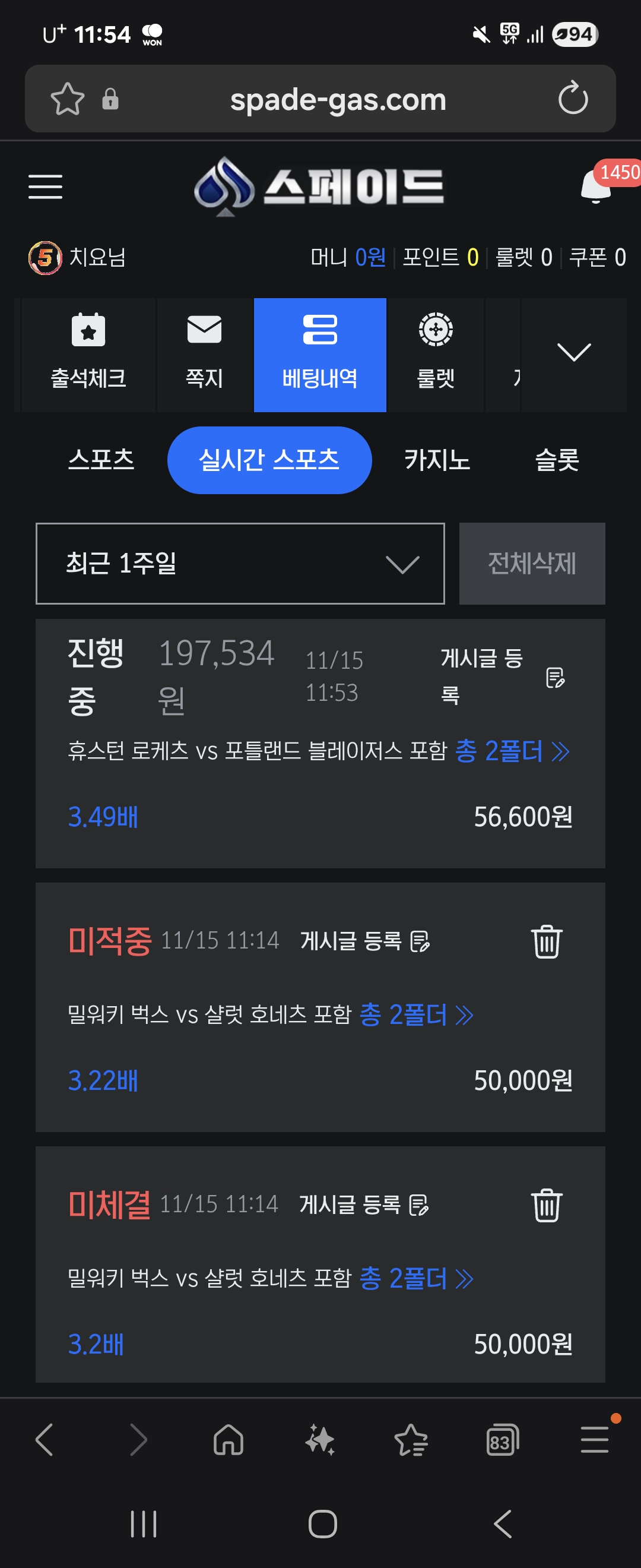Expand the menu with the chevron arrow
641x1568 pixels.
point(573,353)
